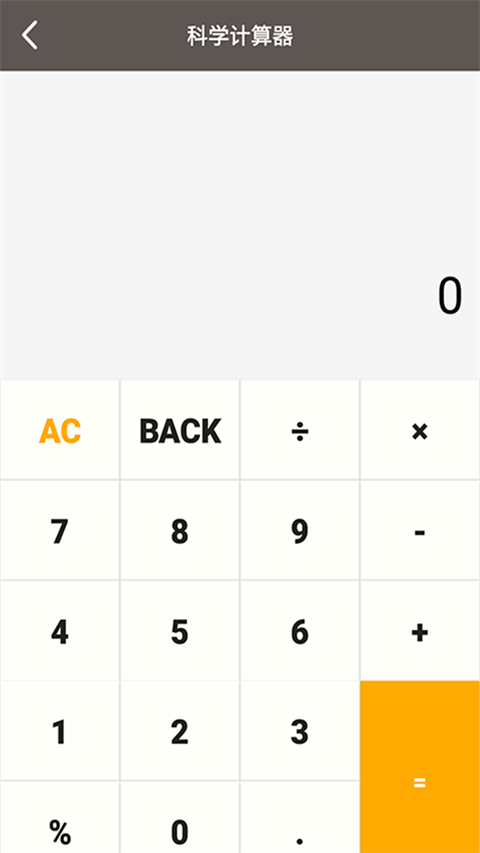The height and width of the screenshot is (853, 480).
Task: Input the digit 2
Action: coord(180,731)
